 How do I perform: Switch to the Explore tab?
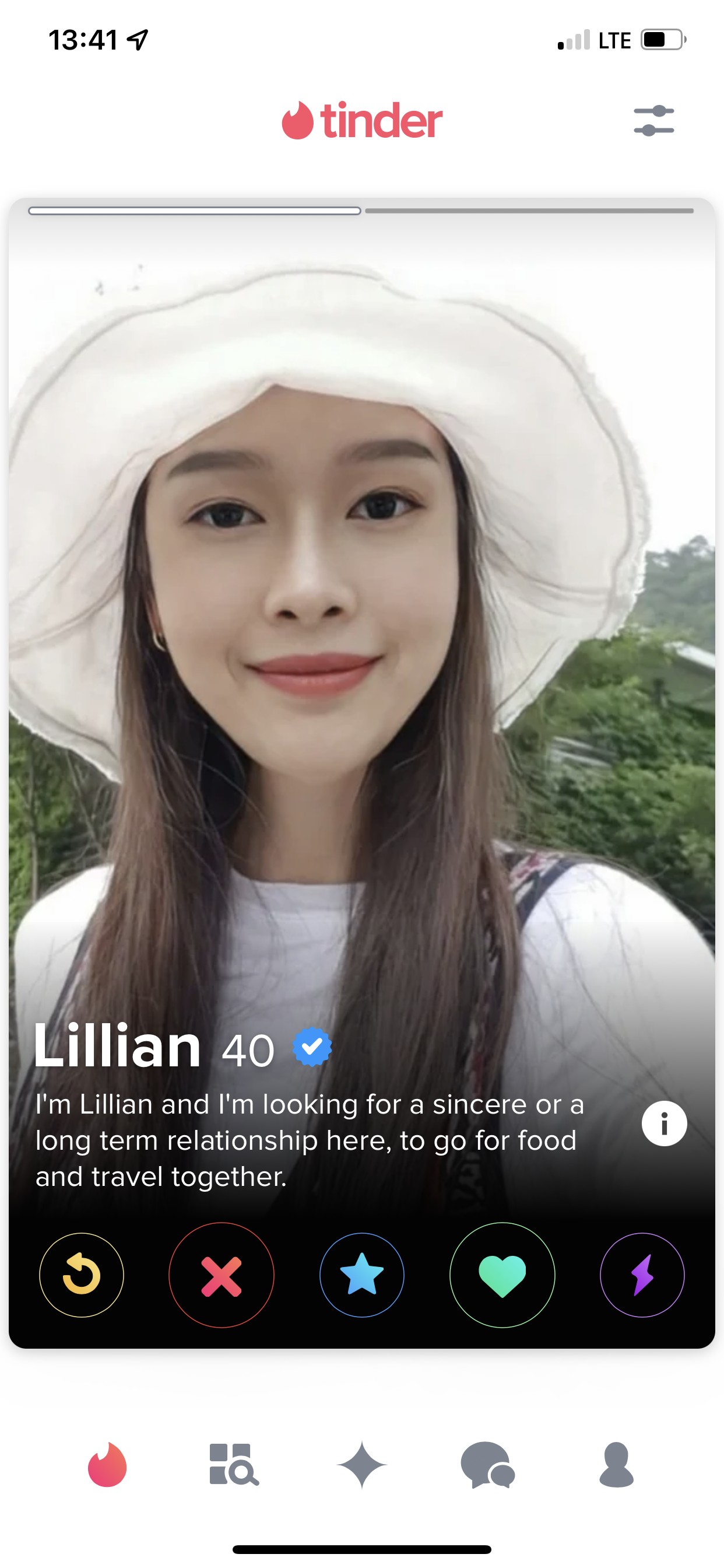pos(234,1465)
